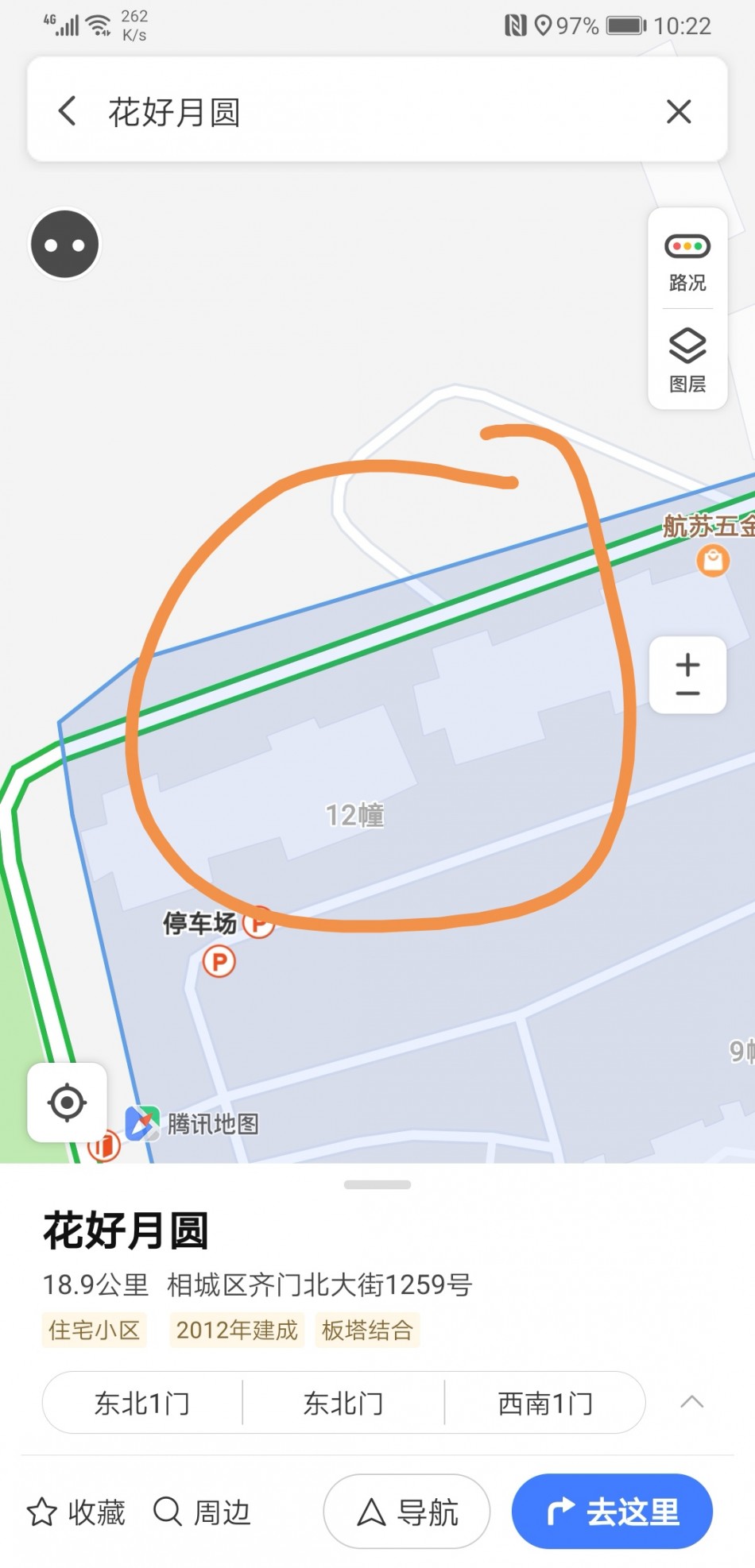Select the 东北门 entrance
The image size is (755, 1568).
point(343,1404)
